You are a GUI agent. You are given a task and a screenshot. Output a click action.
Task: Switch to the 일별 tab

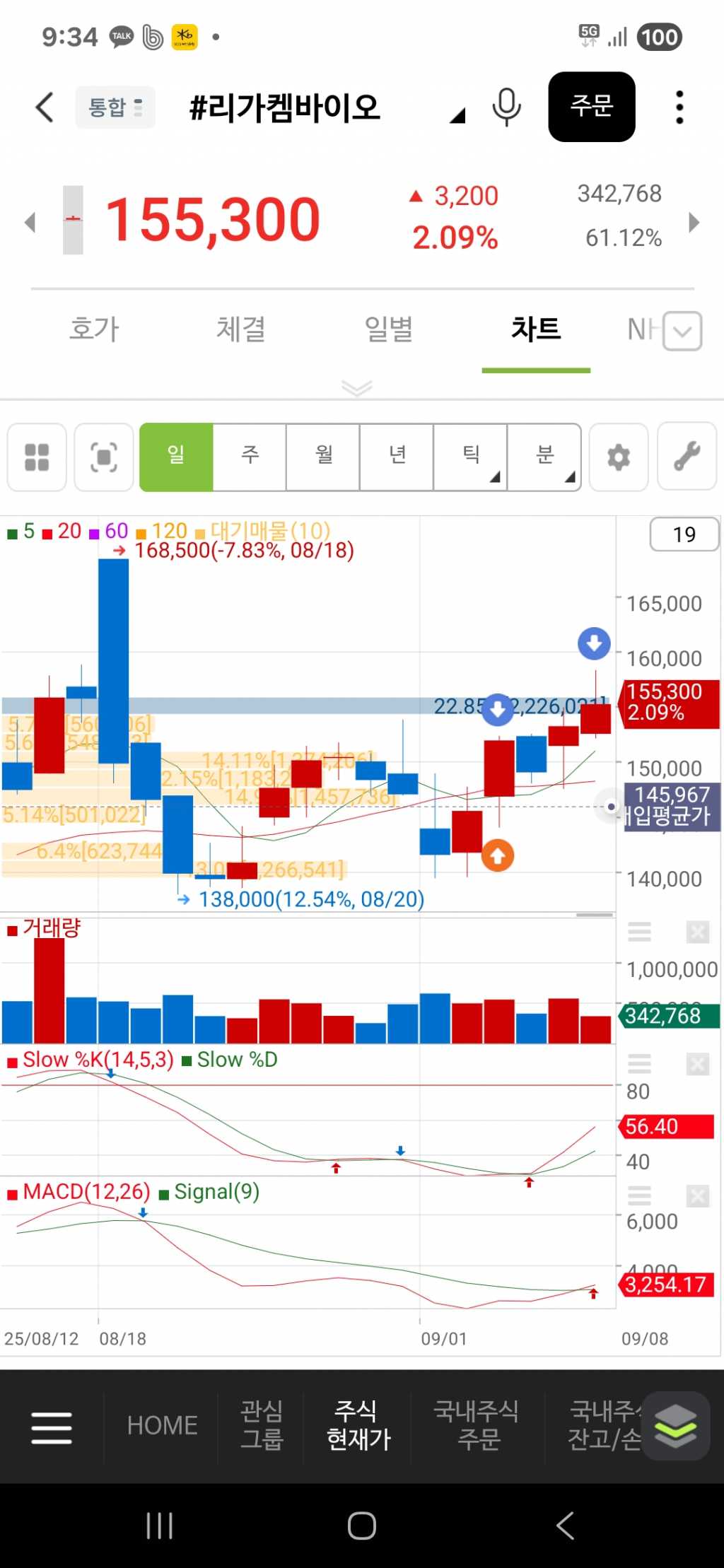point(388,329)
